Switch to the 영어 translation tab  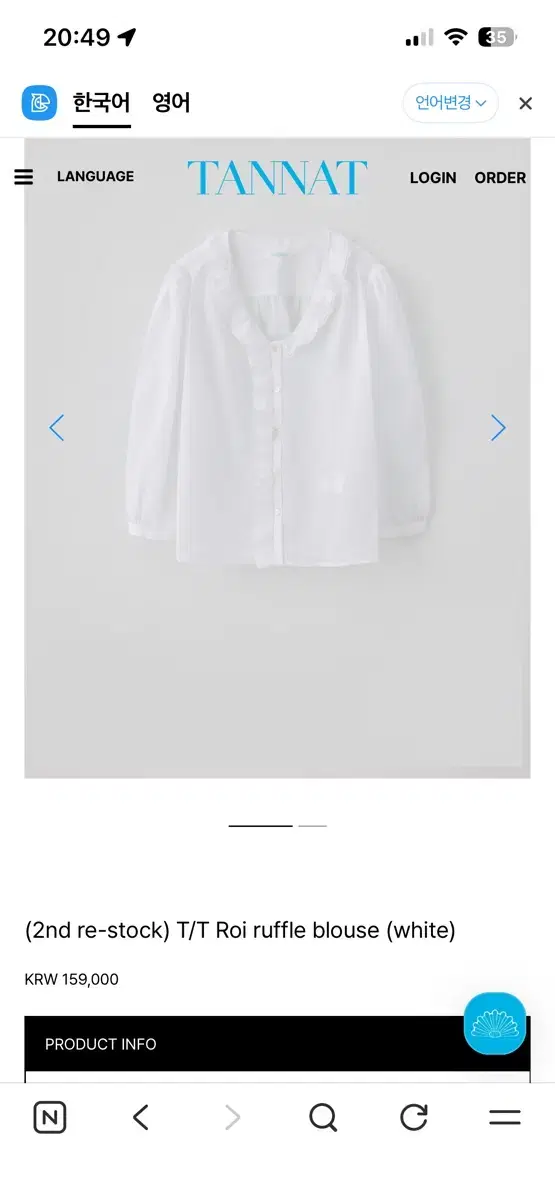coord(171,102)
